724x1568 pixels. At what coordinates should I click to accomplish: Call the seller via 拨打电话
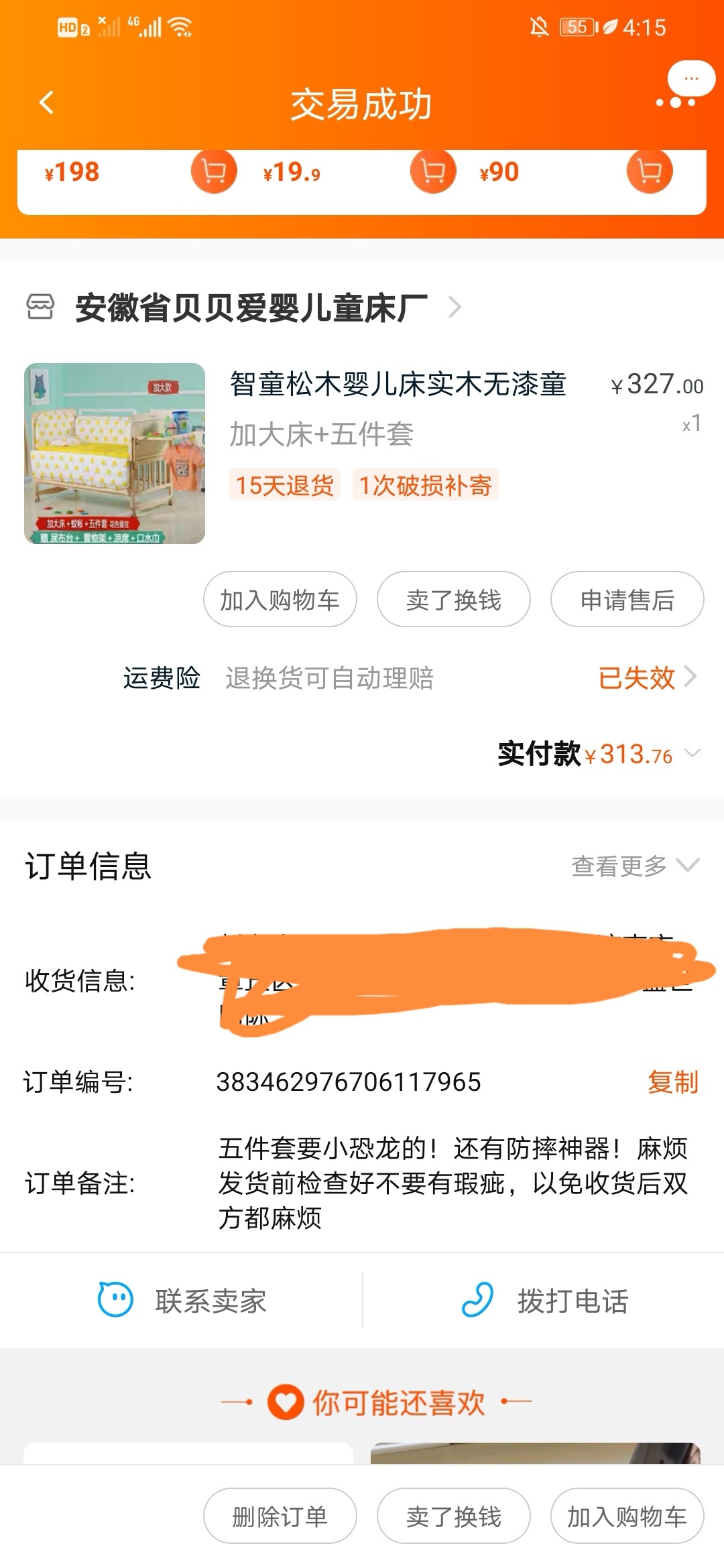[544, 1301]
